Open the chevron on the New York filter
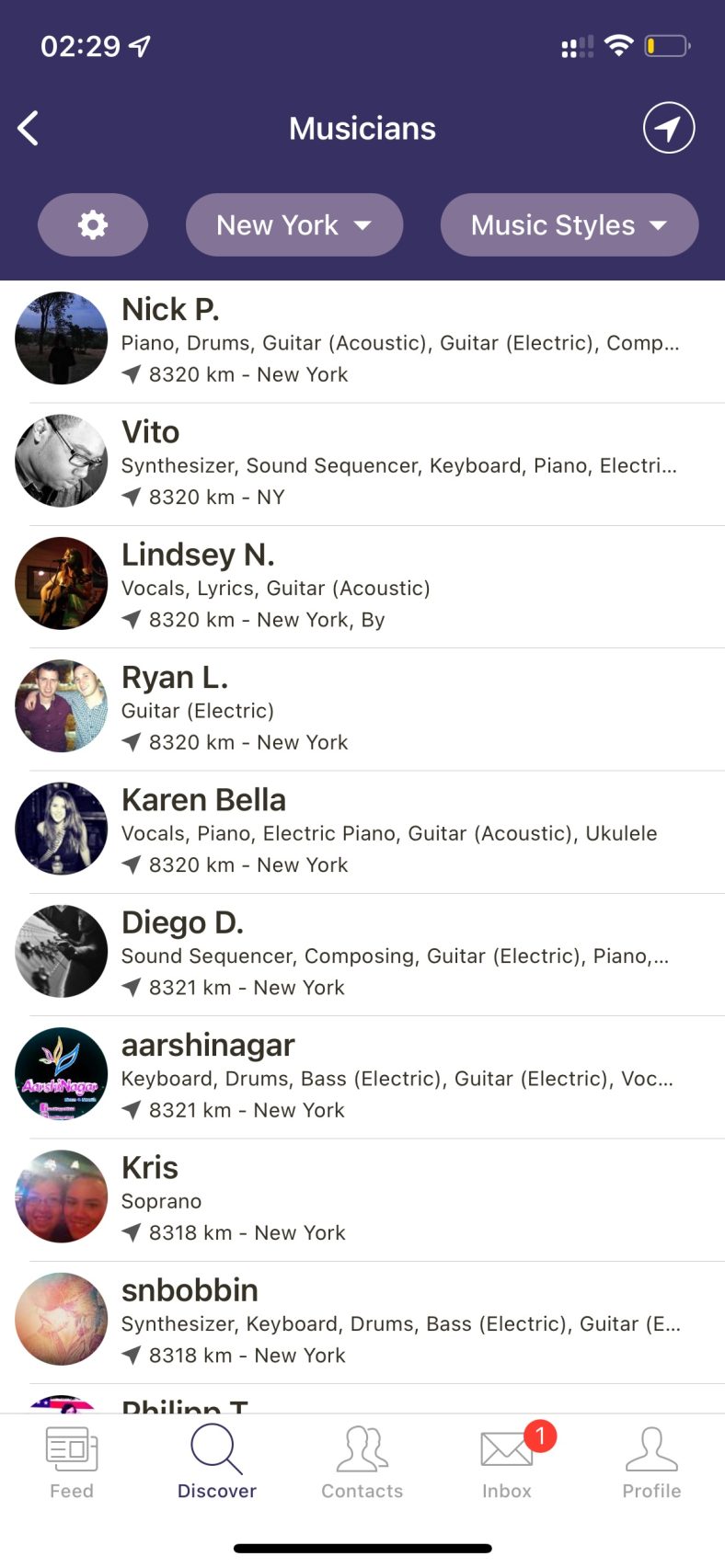 point(363,225)
